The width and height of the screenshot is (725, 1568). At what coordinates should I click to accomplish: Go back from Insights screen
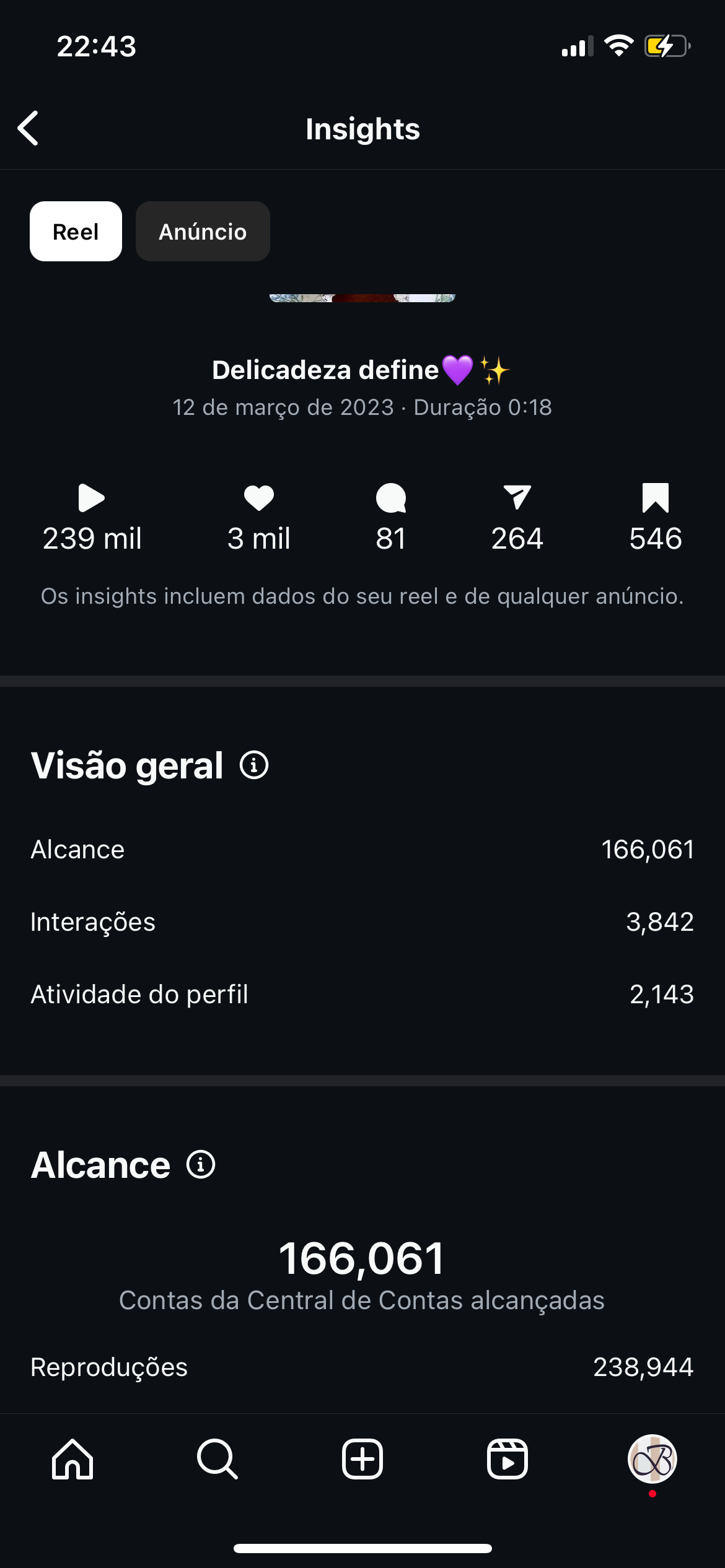(29, 128)
